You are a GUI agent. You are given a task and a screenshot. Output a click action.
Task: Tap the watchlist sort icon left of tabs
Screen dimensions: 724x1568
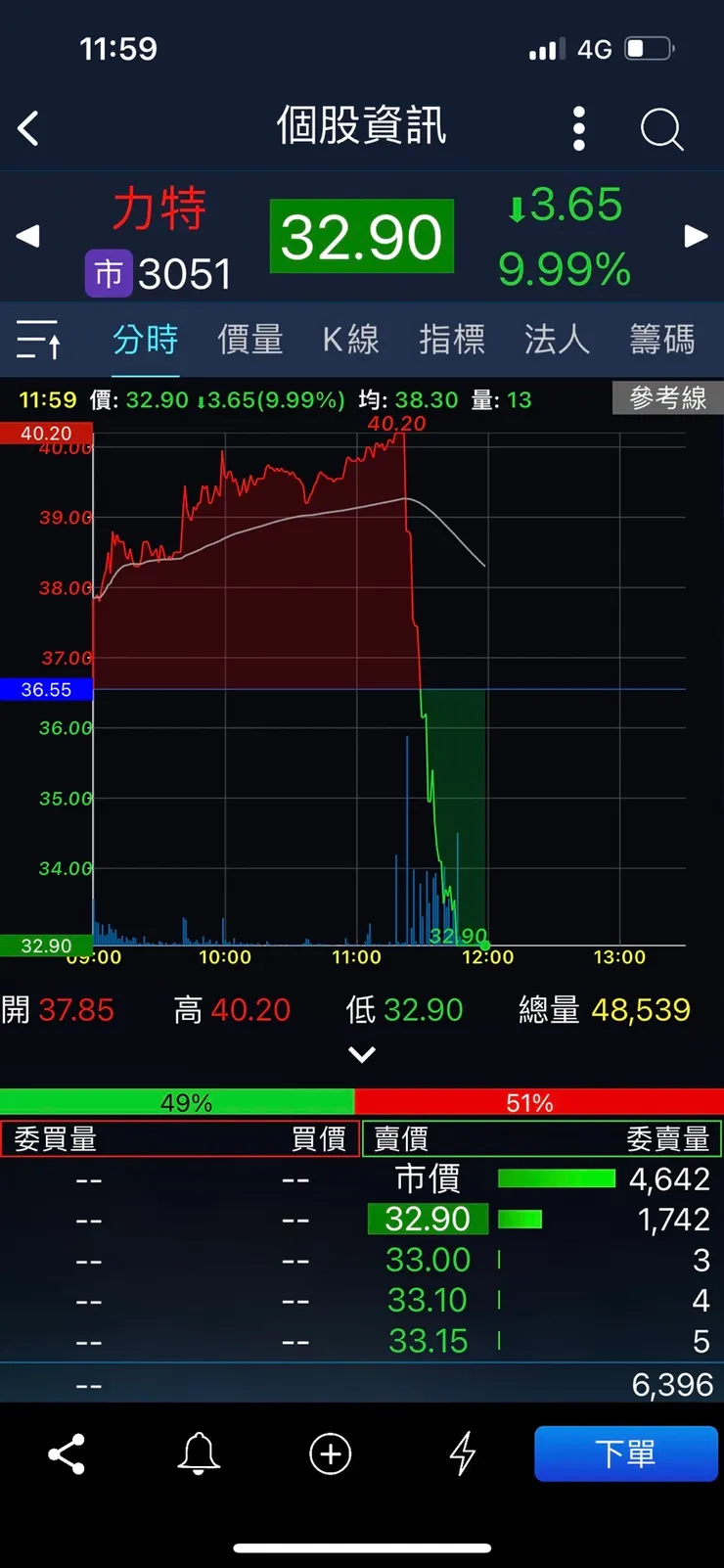coord(39,340)
